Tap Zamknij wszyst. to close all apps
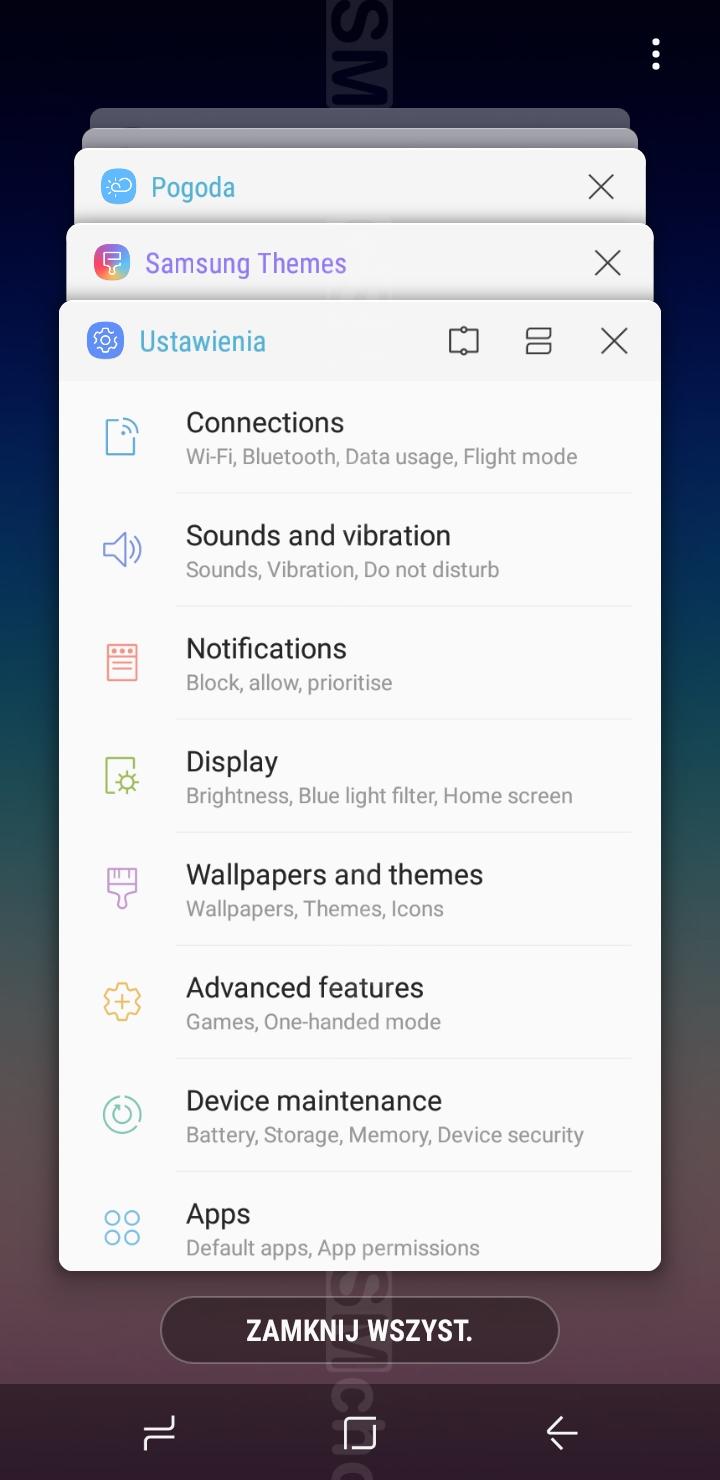The width and height of the screenshot is (720, 1480). 360,1330
